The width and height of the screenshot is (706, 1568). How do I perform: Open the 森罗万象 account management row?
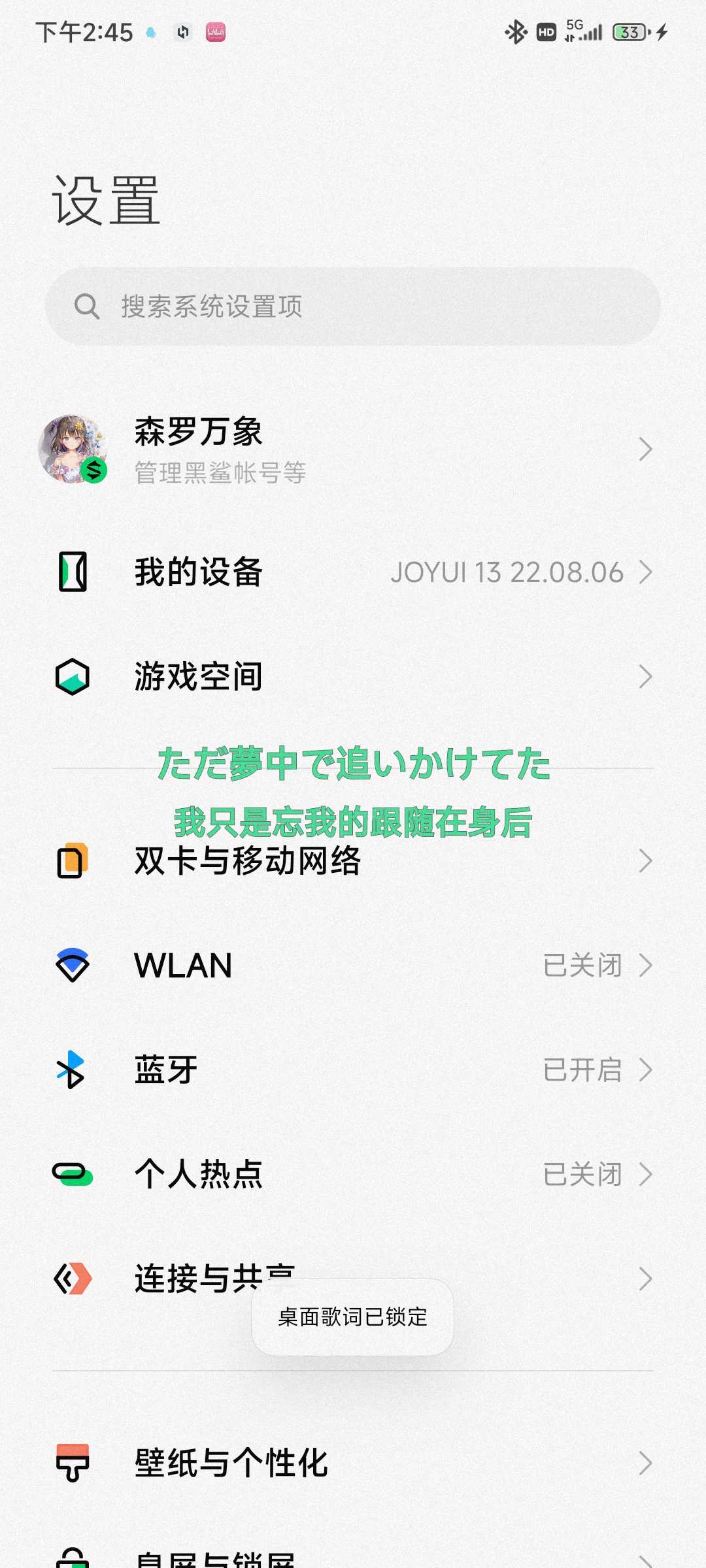pos(353,450)
